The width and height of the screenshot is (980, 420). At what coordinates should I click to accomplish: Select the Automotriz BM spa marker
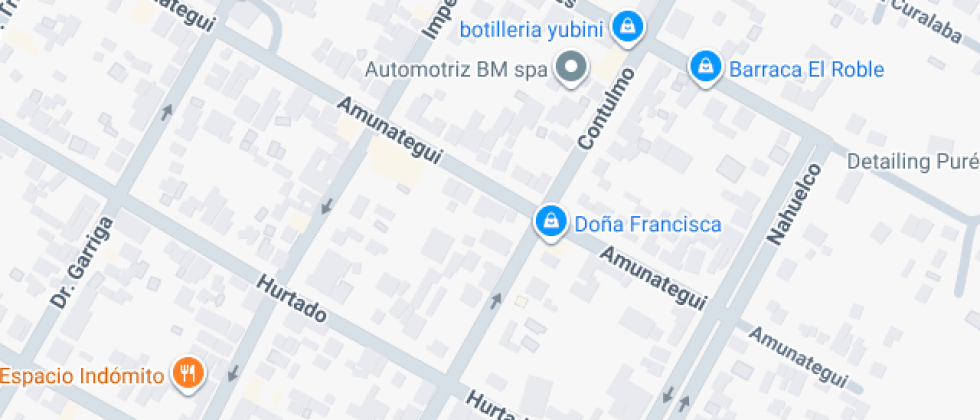pos(572,69)
